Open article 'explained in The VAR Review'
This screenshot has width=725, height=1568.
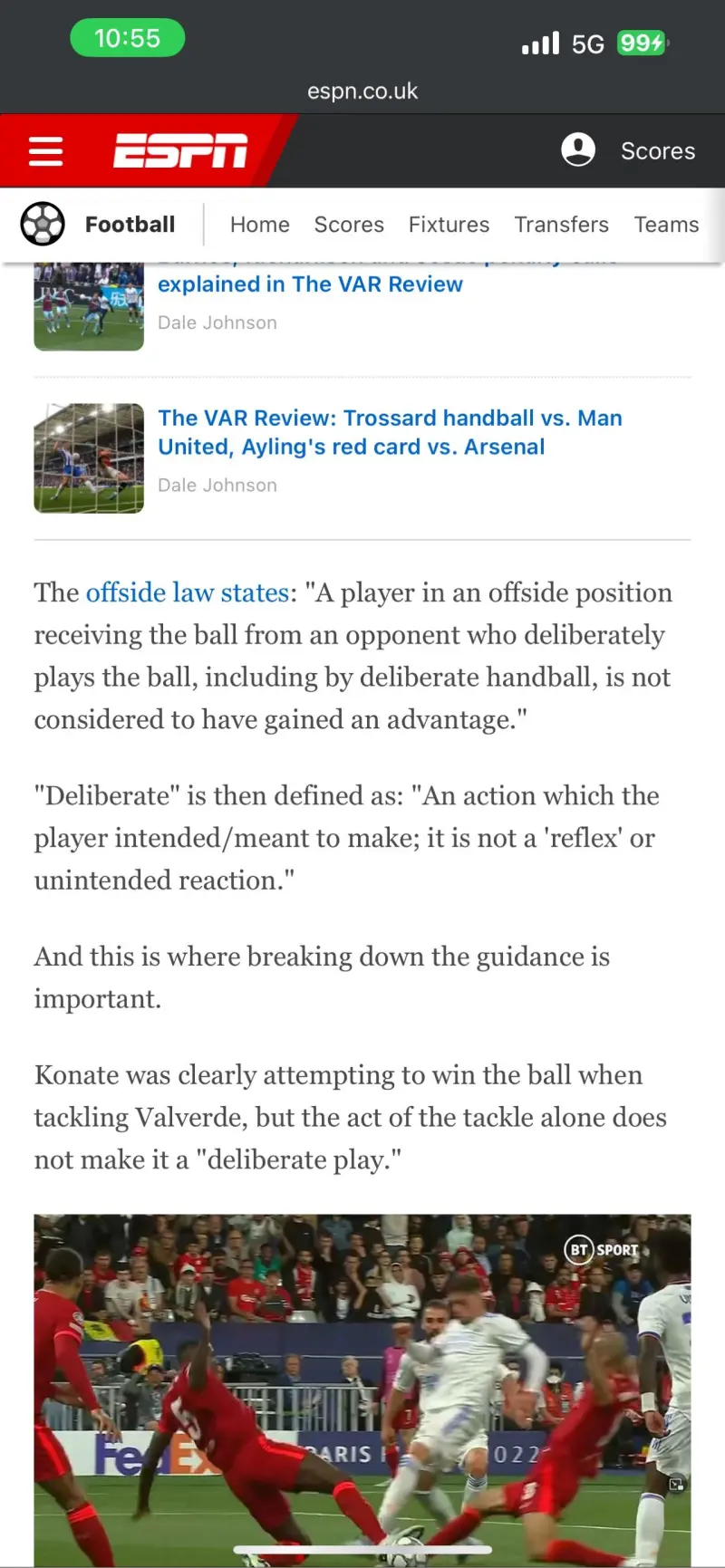pos(310,284)
